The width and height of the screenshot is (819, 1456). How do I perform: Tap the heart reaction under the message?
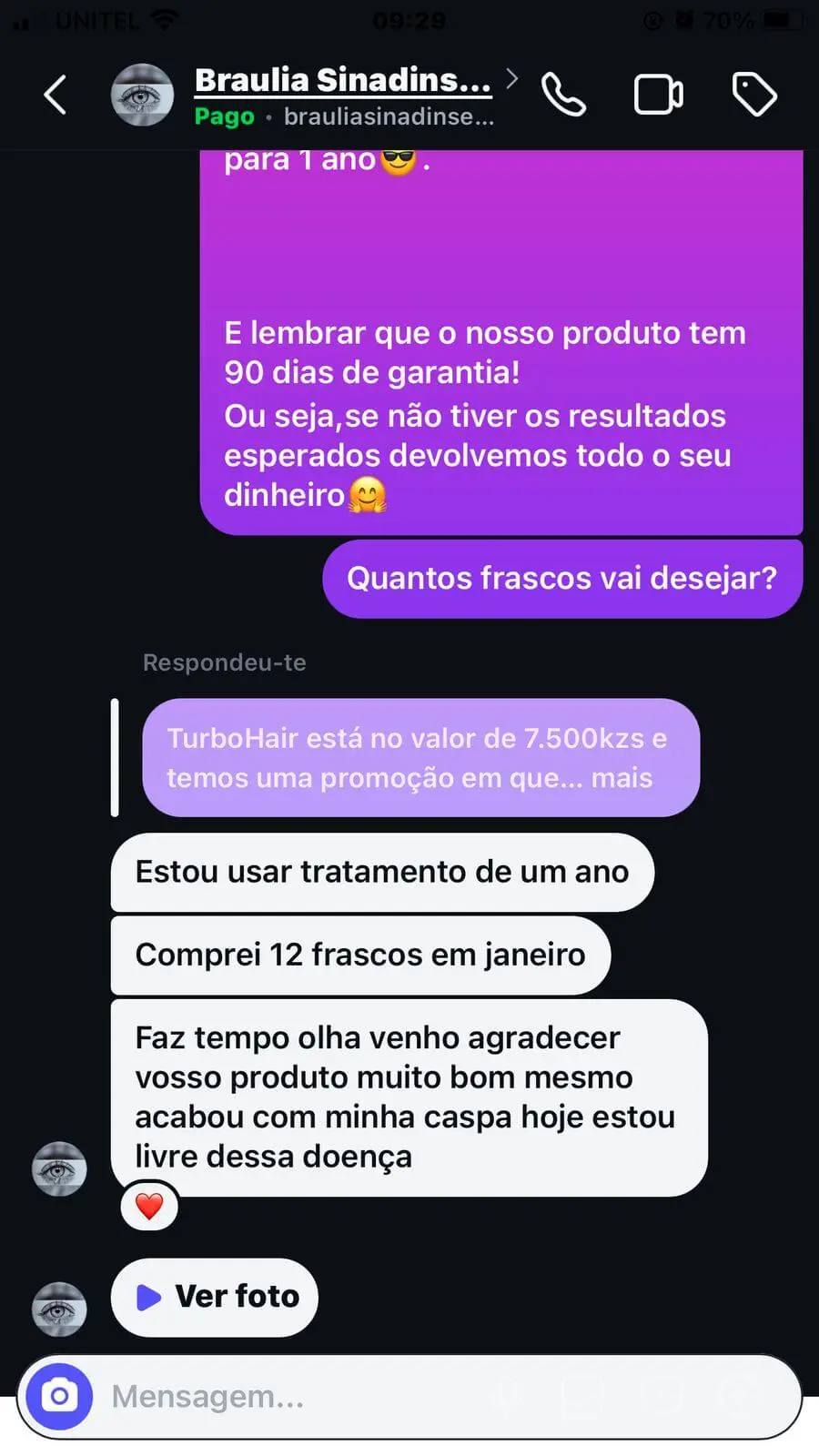coord(149,1206)
